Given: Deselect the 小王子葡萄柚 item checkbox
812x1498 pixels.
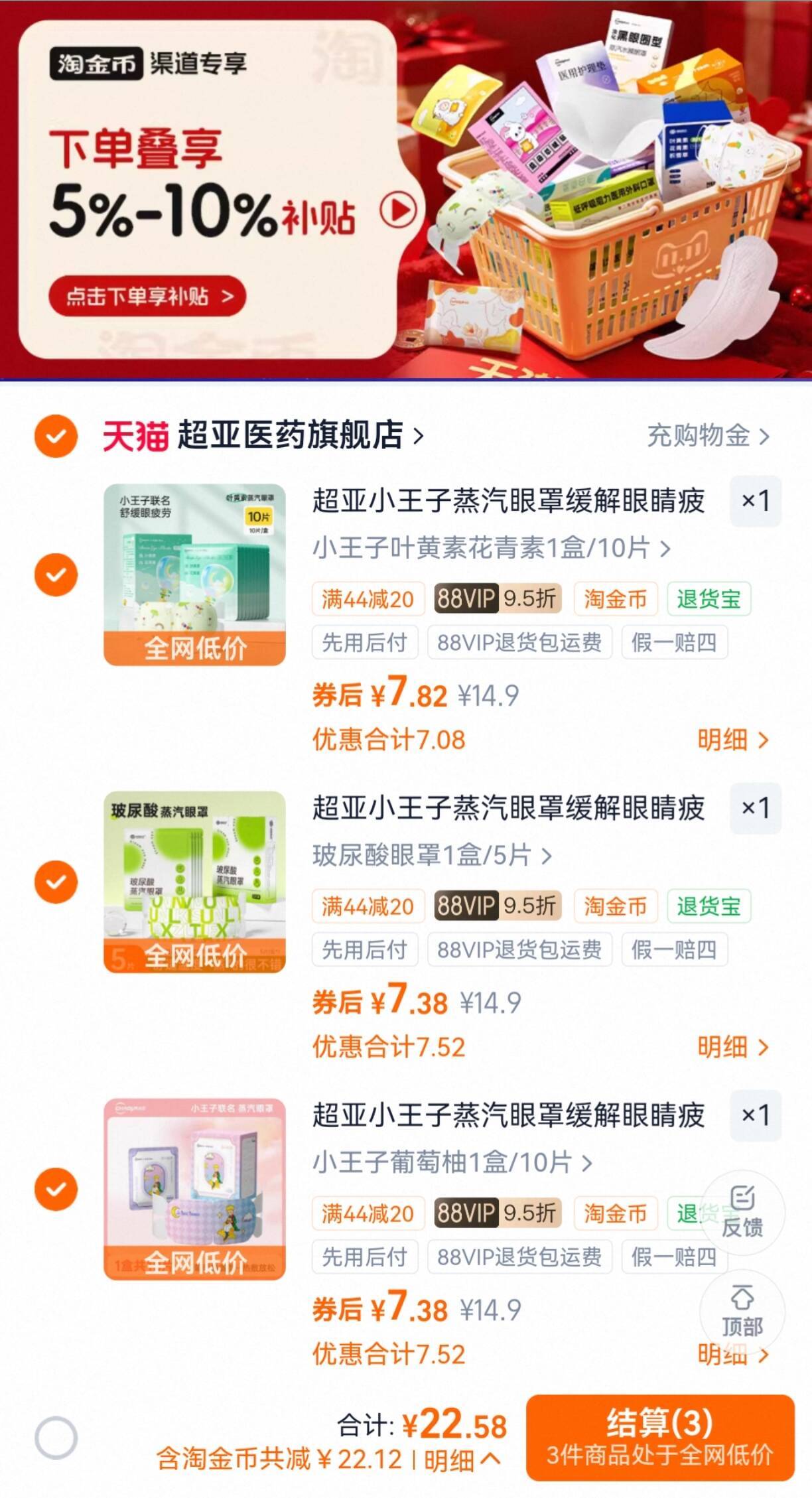Looking at the screenshot, I should click(x=56, y=1189).
